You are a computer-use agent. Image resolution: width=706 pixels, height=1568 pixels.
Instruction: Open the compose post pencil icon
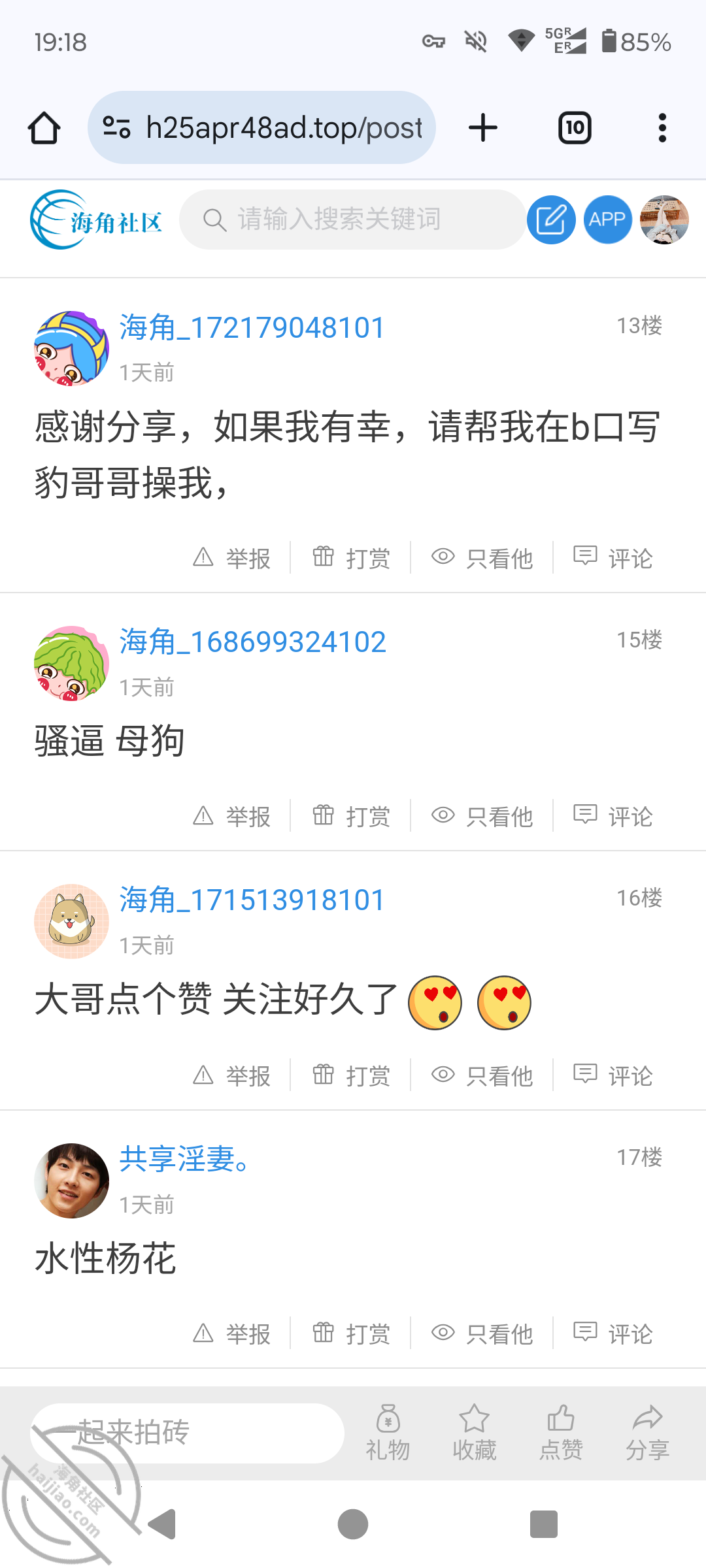point(551,220)
